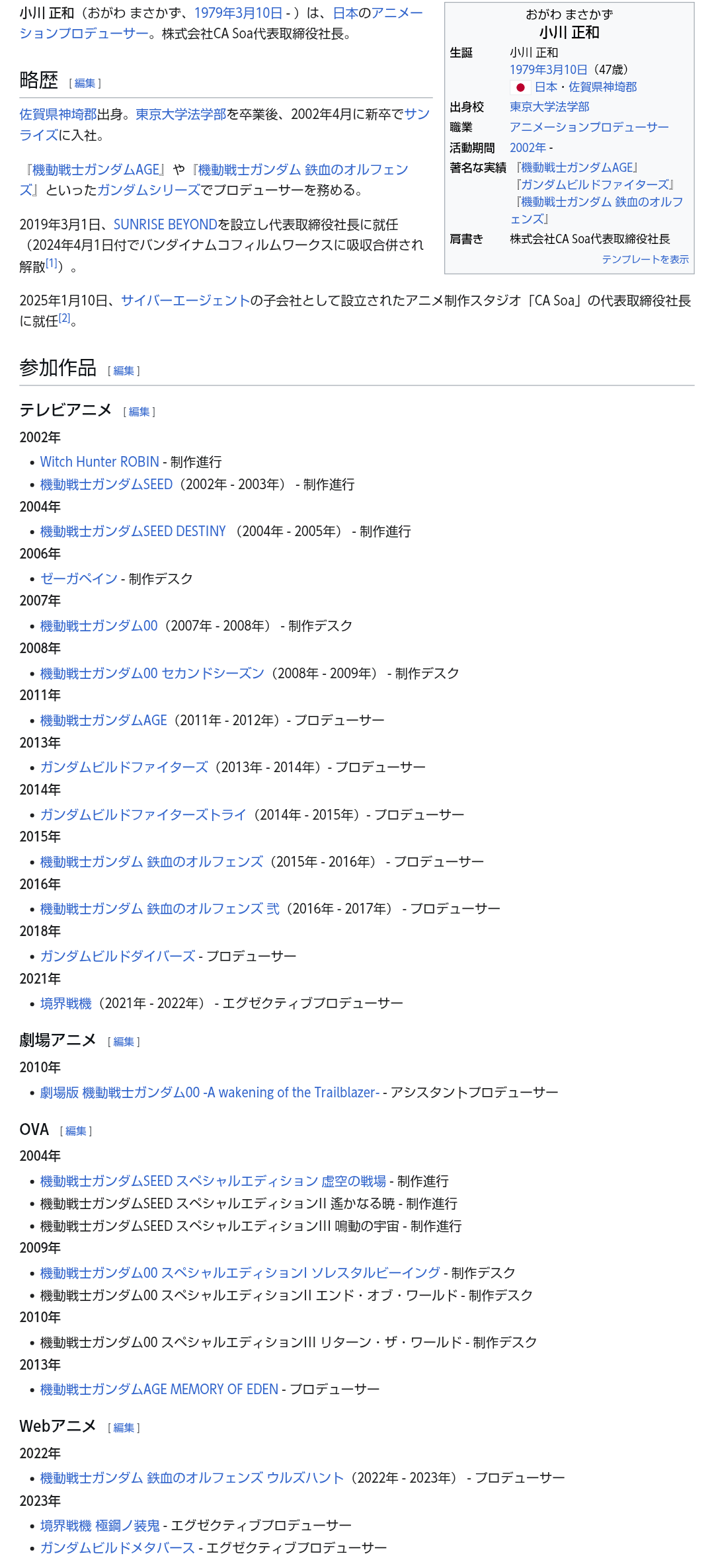Edit the 参加作品 section
Screen dimensions: 714x1568
pyautogui.click(x=124, y=371)
